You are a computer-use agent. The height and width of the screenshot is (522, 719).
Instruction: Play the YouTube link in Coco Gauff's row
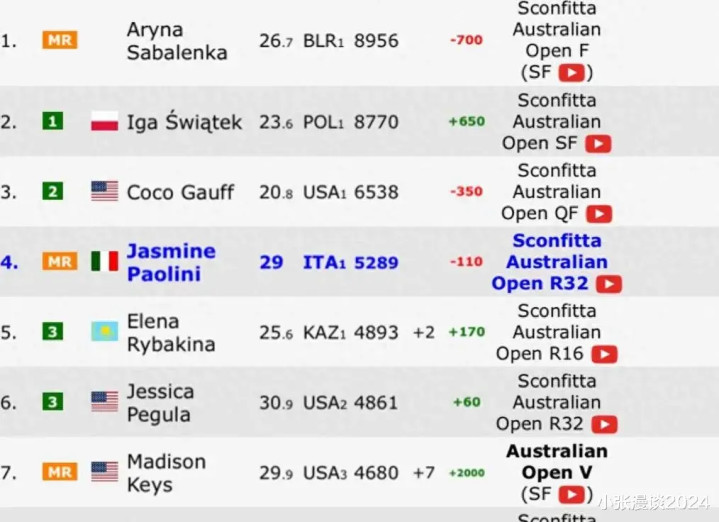(x=599, y=214)
